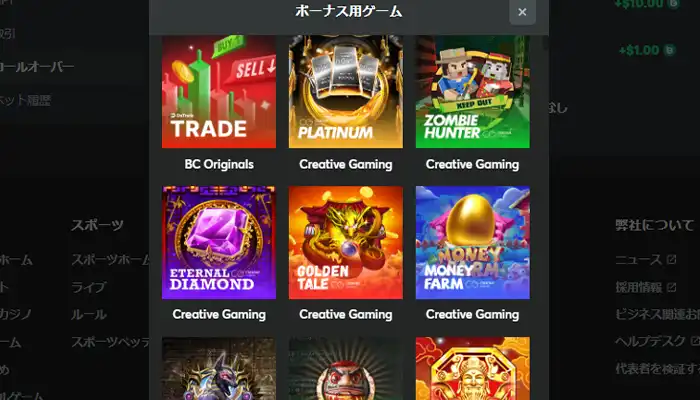The width and height of the screenshot is (700, 400).
Task: Close the ボーナス用ゲーム dialog
Action: (521, 12)
